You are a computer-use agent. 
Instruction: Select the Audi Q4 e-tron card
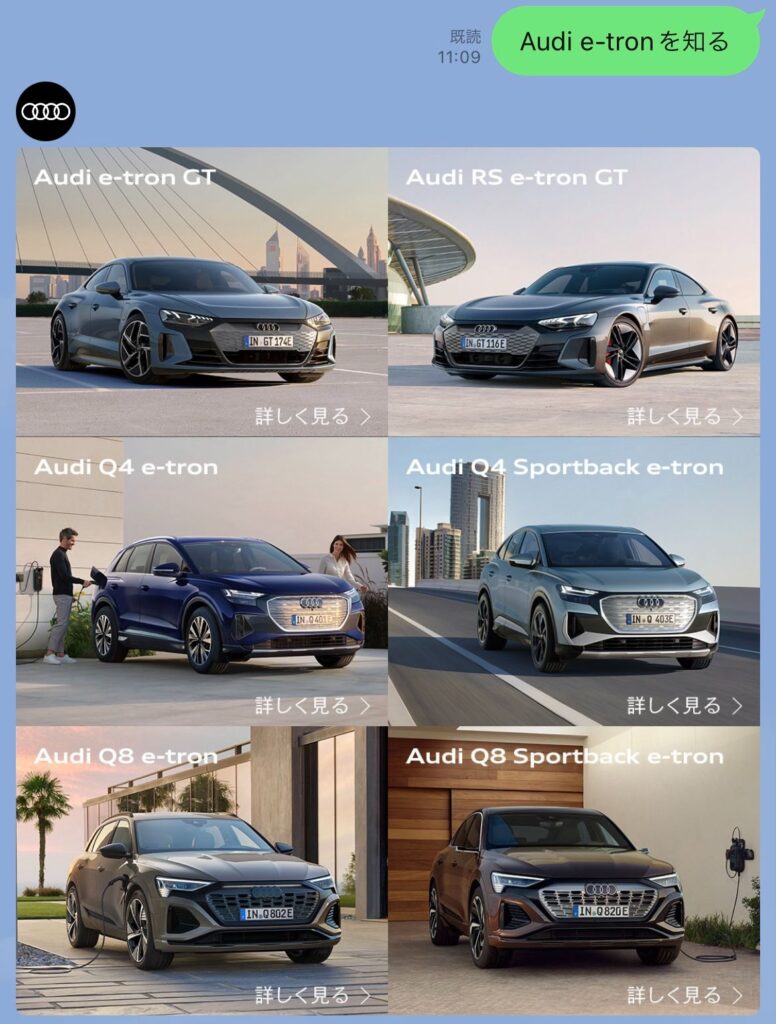(202, 580)
